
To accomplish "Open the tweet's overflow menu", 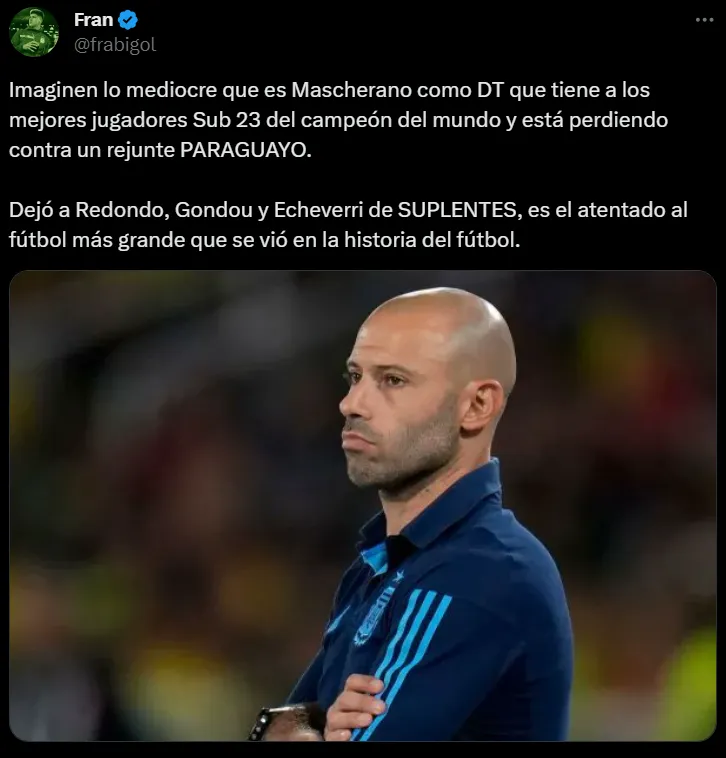I will tap(704, 20).
